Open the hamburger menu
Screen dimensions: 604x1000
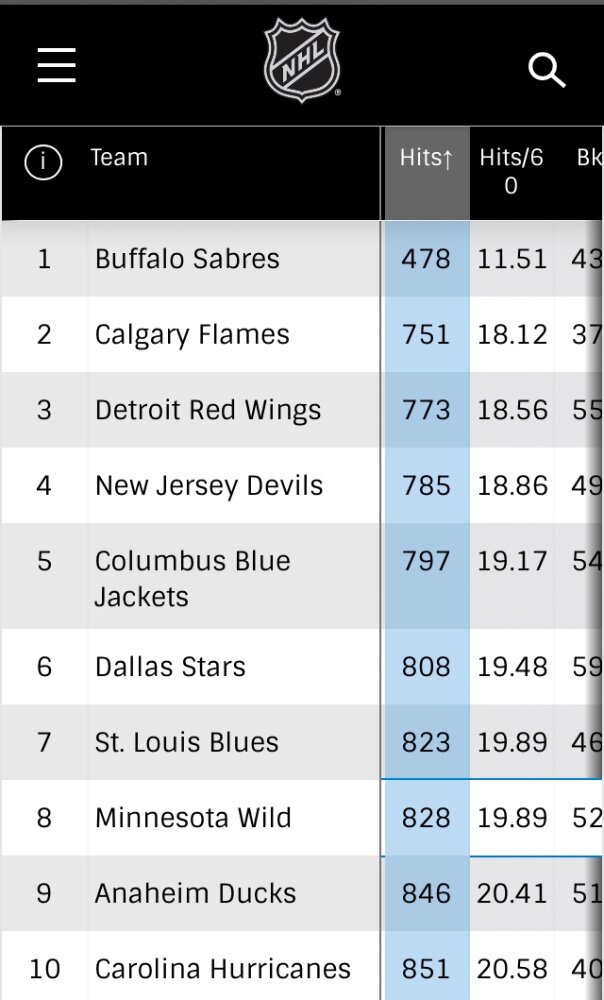pyautogui.click(x=57, y=65)
